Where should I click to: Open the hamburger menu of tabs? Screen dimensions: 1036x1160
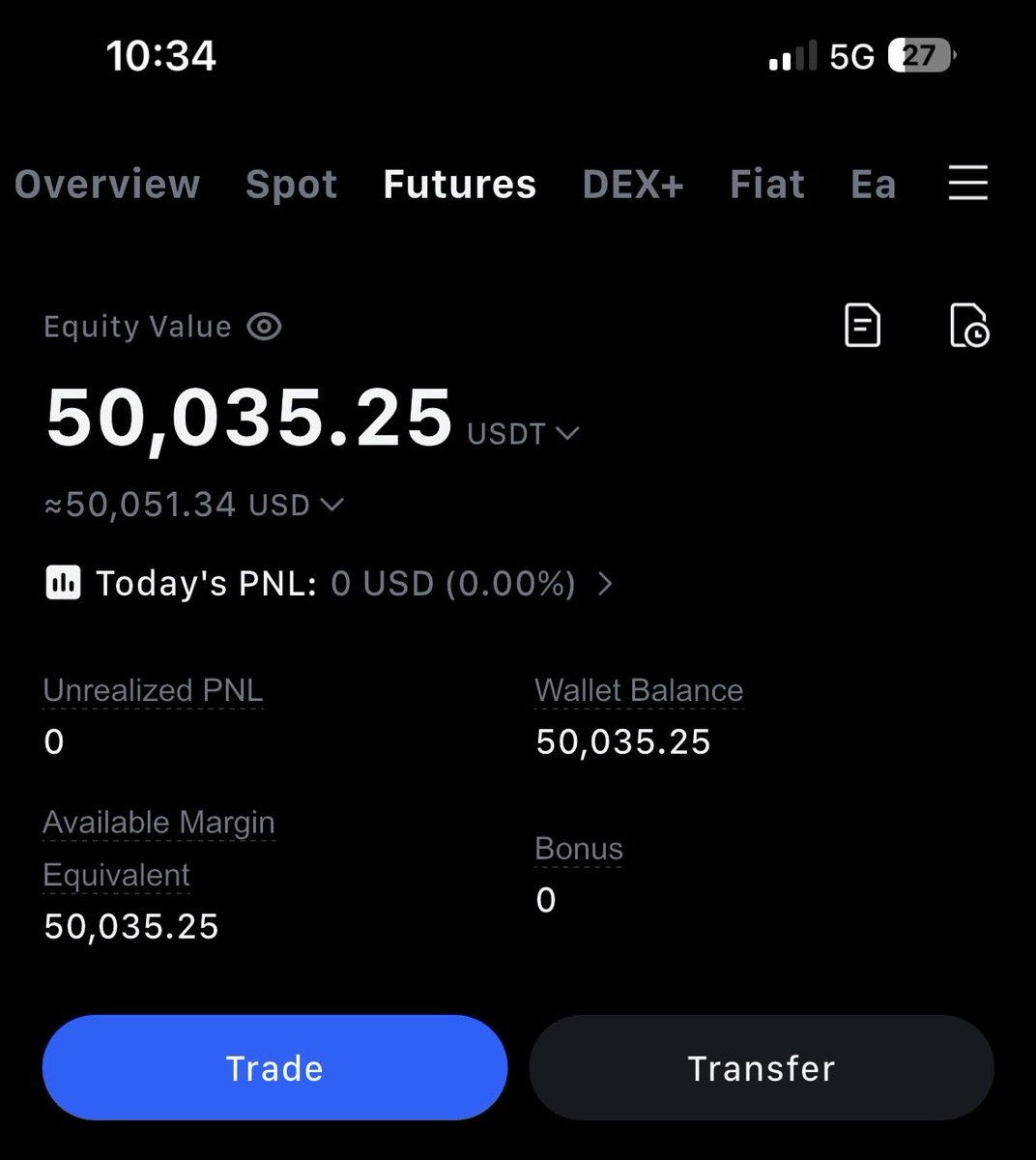[967, 183]
